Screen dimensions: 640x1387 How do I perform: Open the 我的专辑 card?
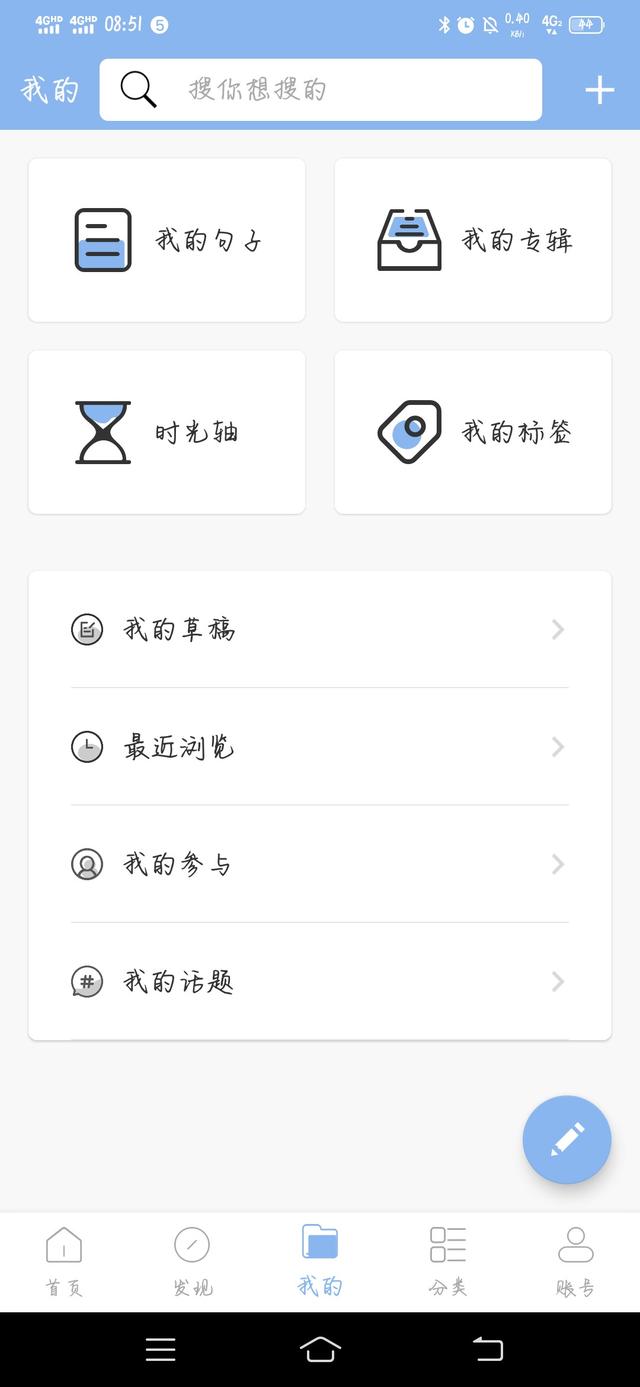pos(473,240)
